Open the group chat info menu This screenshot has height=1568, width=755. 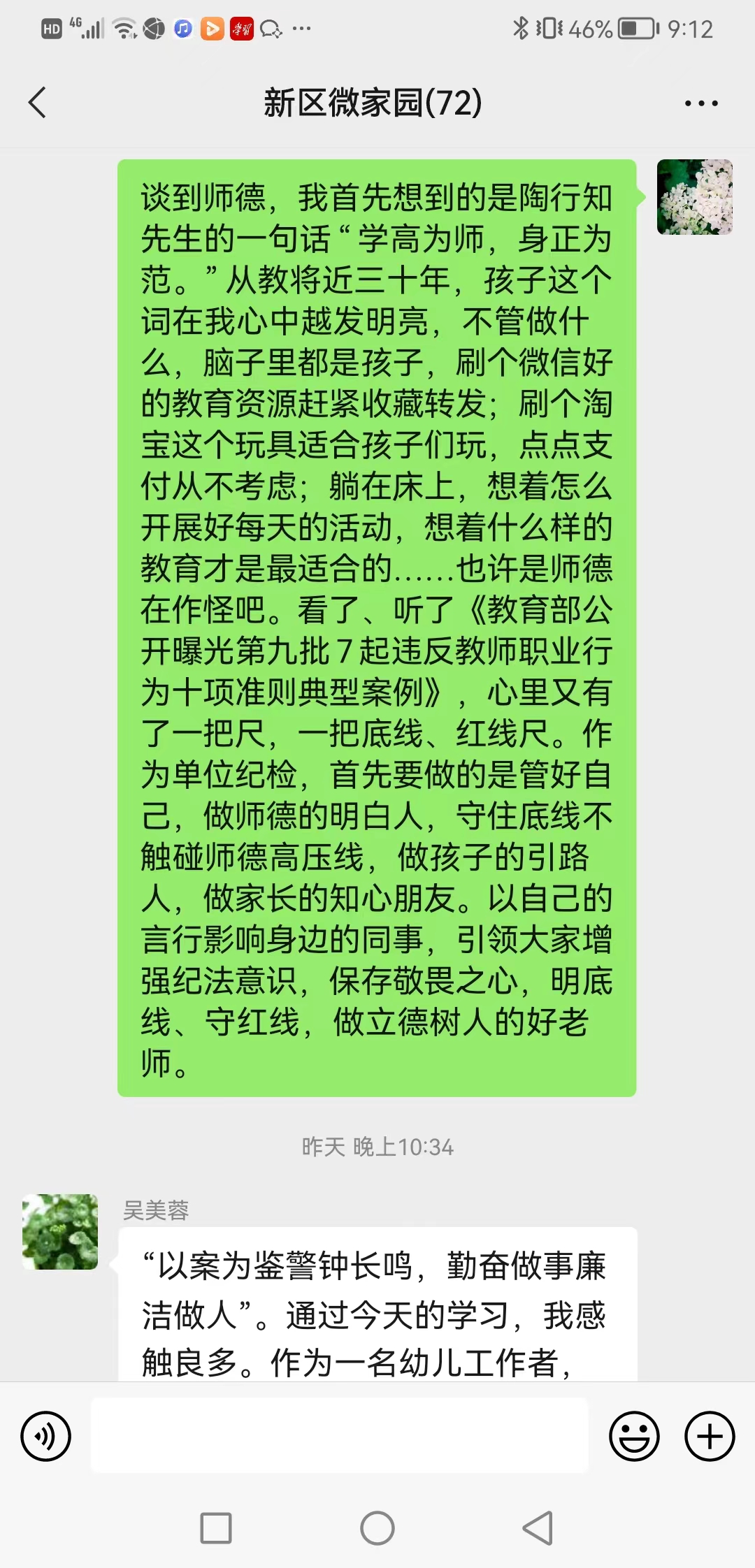coord(700,103)
